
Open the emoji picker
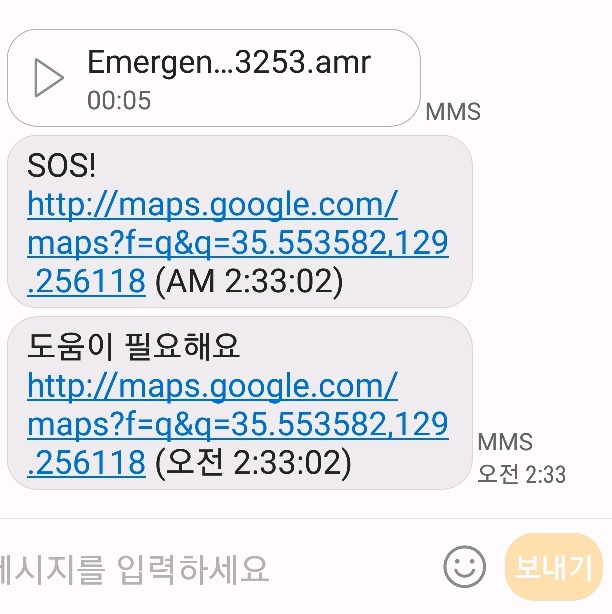point(464,568)
